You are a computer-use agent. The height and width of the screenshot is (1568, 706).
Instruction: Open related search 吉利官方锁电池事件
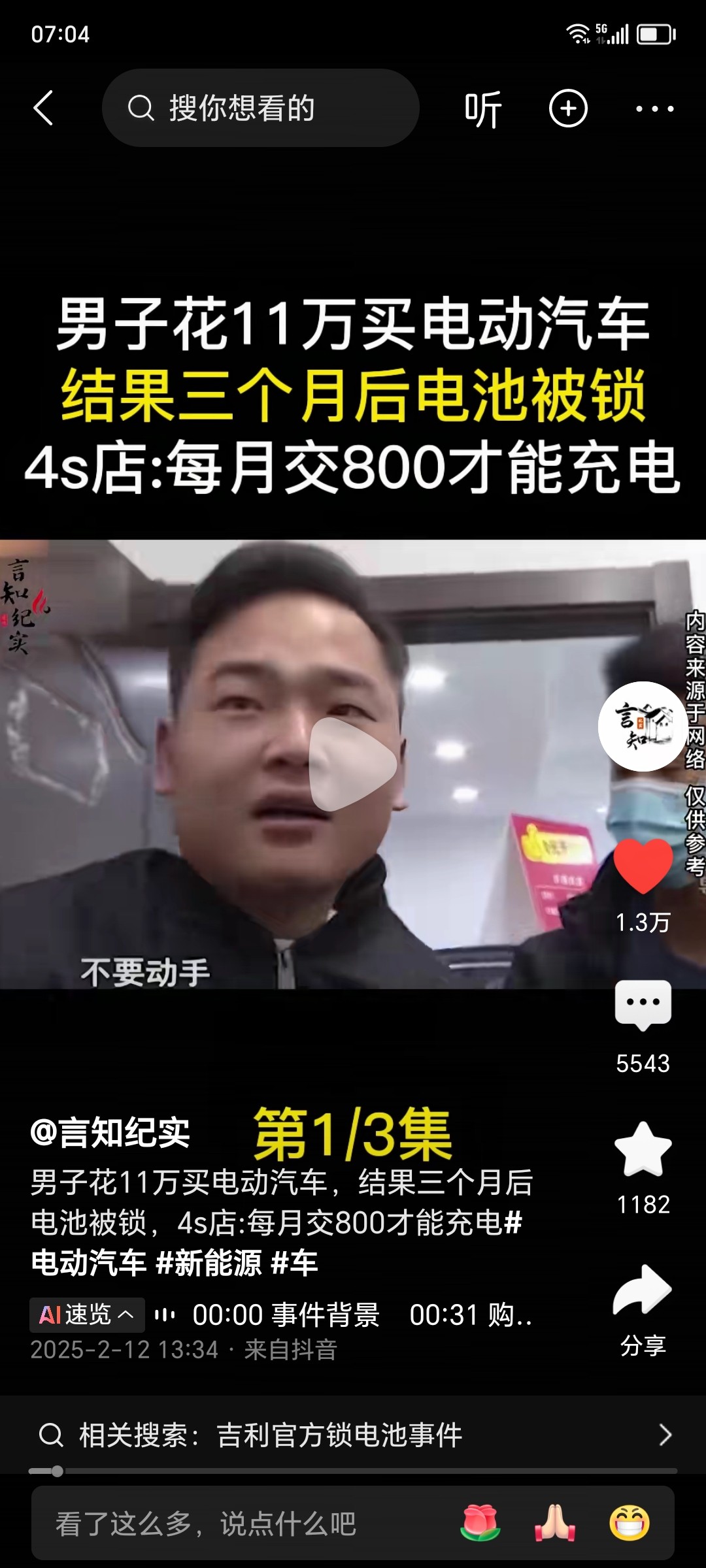pos(353,1435)
